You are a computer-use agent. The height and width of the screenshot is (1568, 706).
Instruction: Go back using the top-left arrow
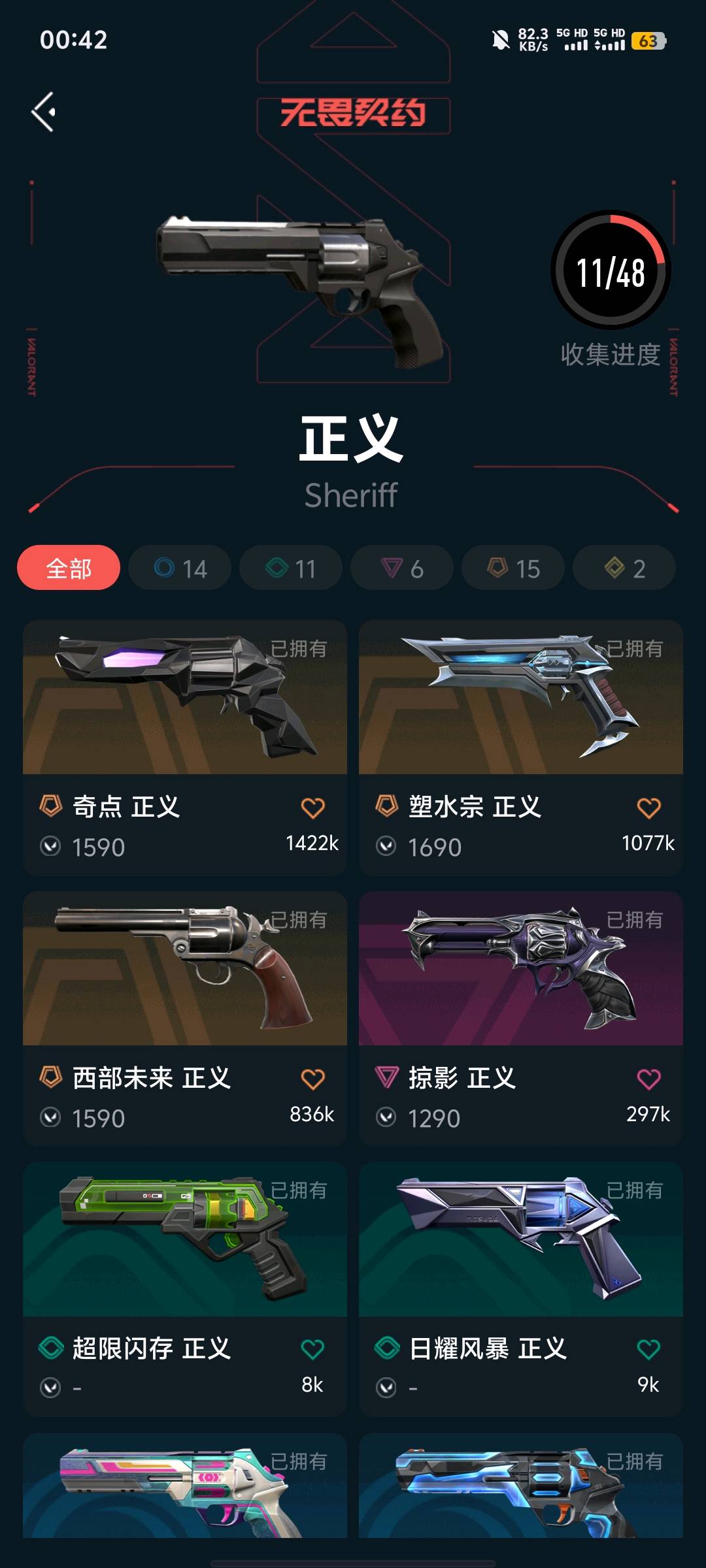(x=44, y=112)
